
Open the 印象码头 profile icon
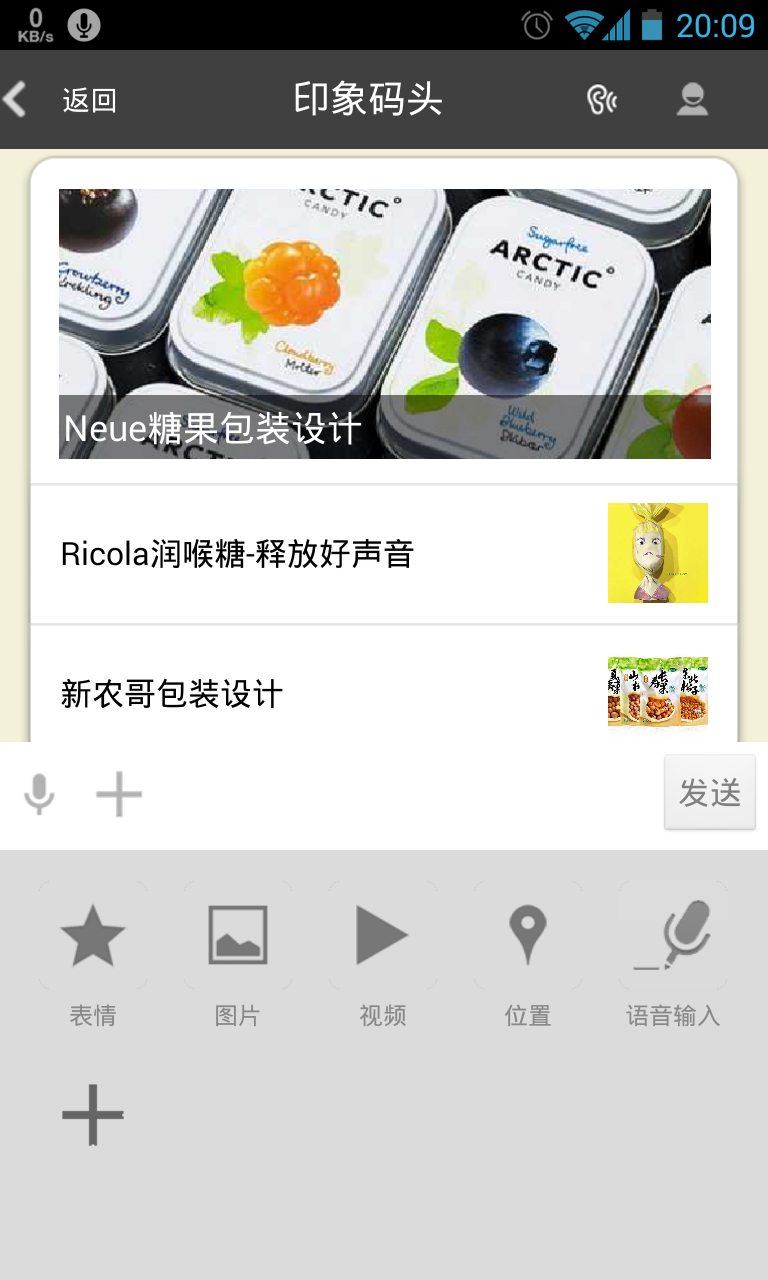(692, 100)
